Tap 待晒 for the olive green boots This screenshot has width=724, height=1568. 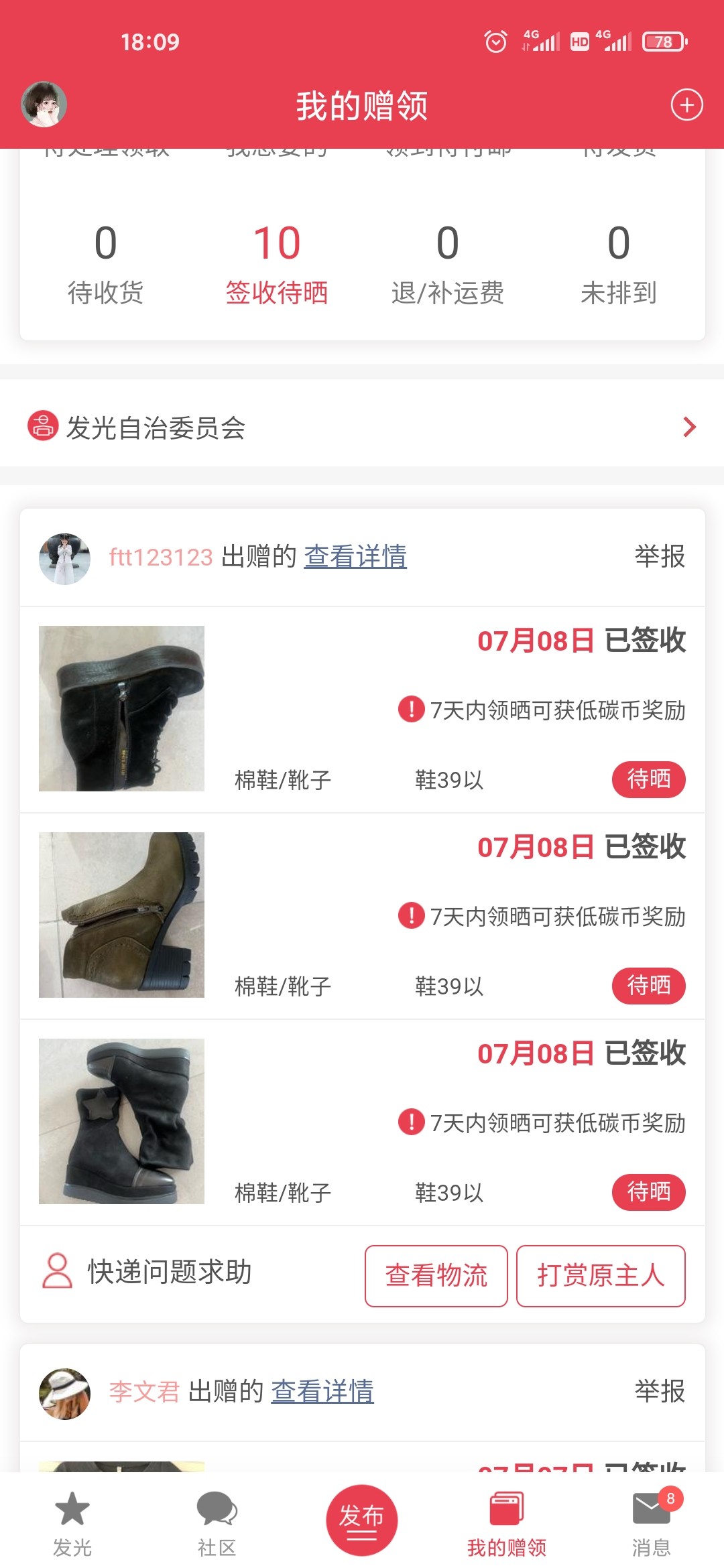(648, 986)
